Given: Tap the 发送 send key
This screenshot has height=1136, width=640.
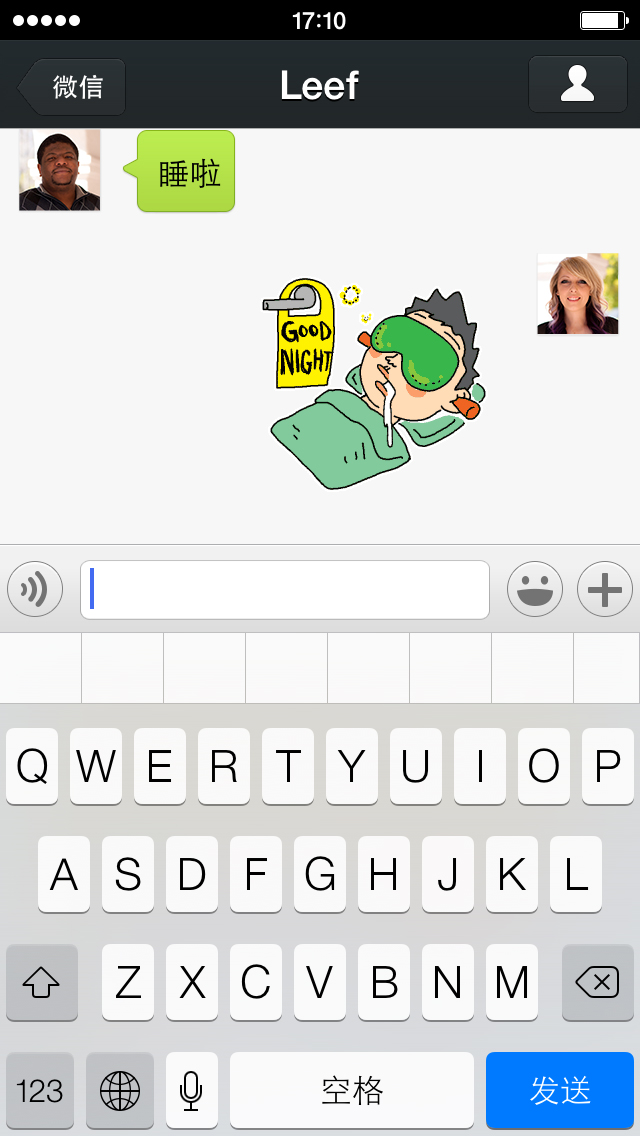Looking at the screenshot, I should coord(559,1090).
